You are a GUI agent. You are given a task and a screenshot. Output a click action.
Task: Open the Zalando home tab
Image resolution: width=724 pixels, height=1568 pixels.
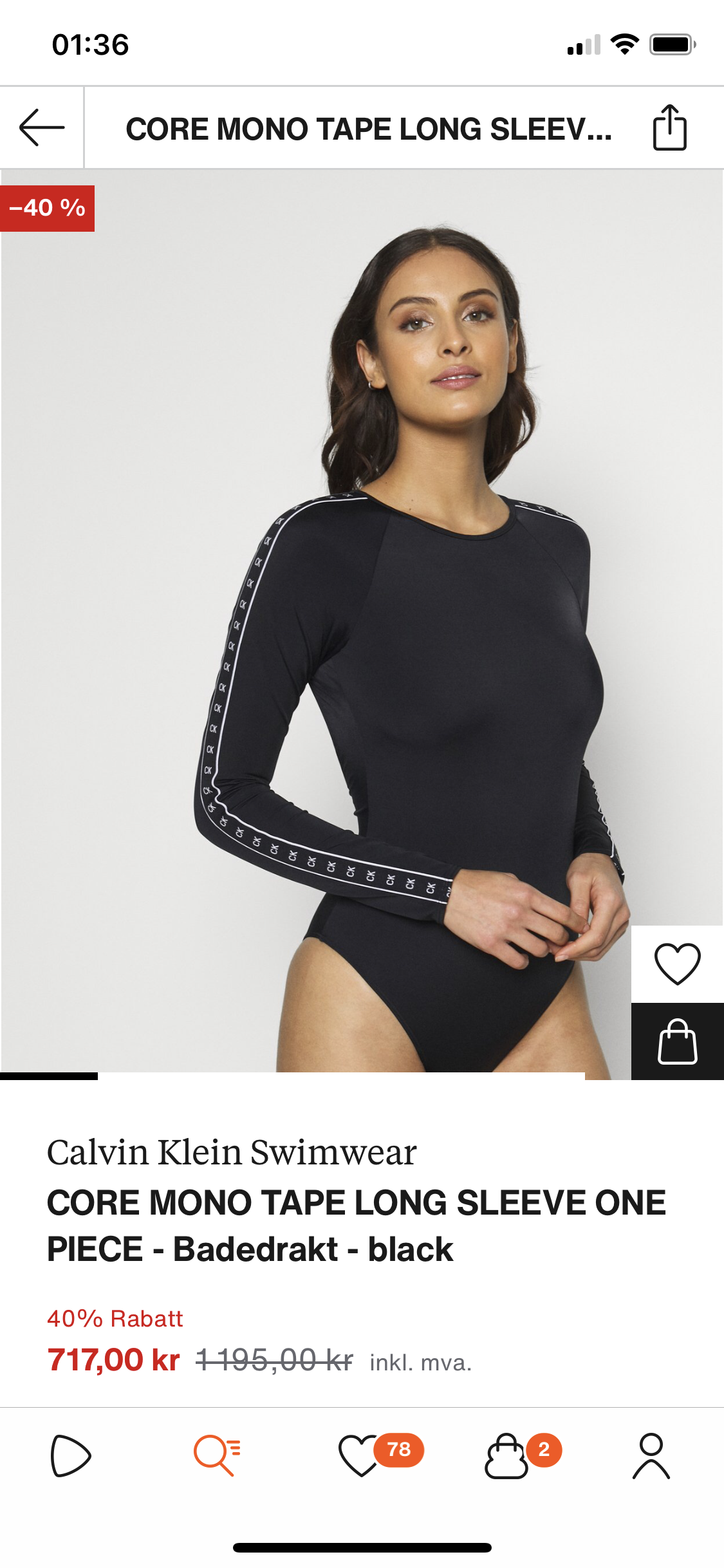click(71, 1456)
